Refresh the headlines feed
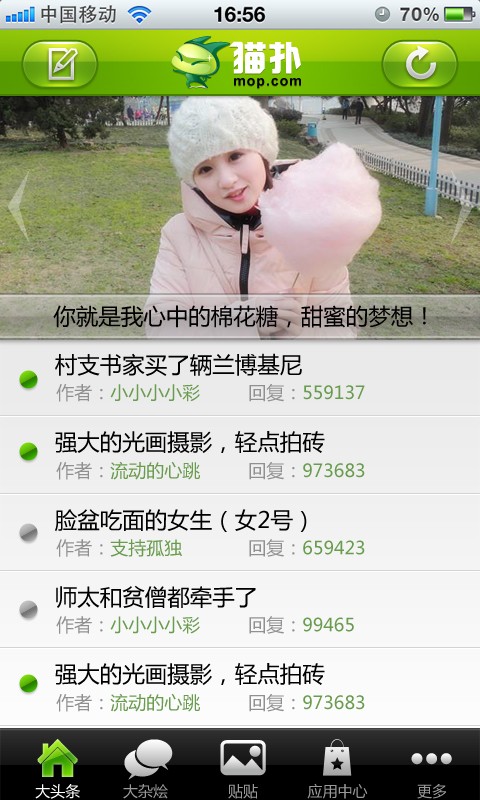480x800 pixels. tap(420, 64)
